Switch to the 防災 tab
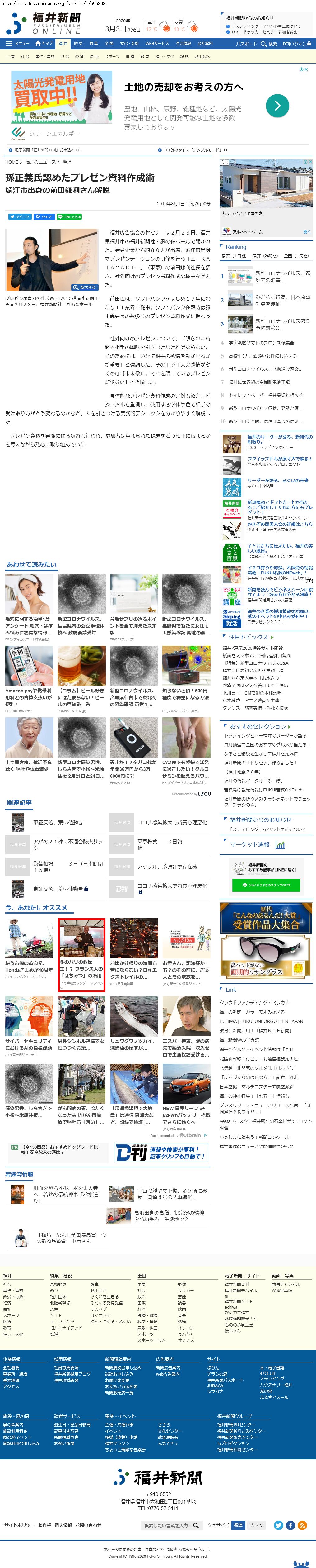The image size is (316, 1568). coord(78,44)
